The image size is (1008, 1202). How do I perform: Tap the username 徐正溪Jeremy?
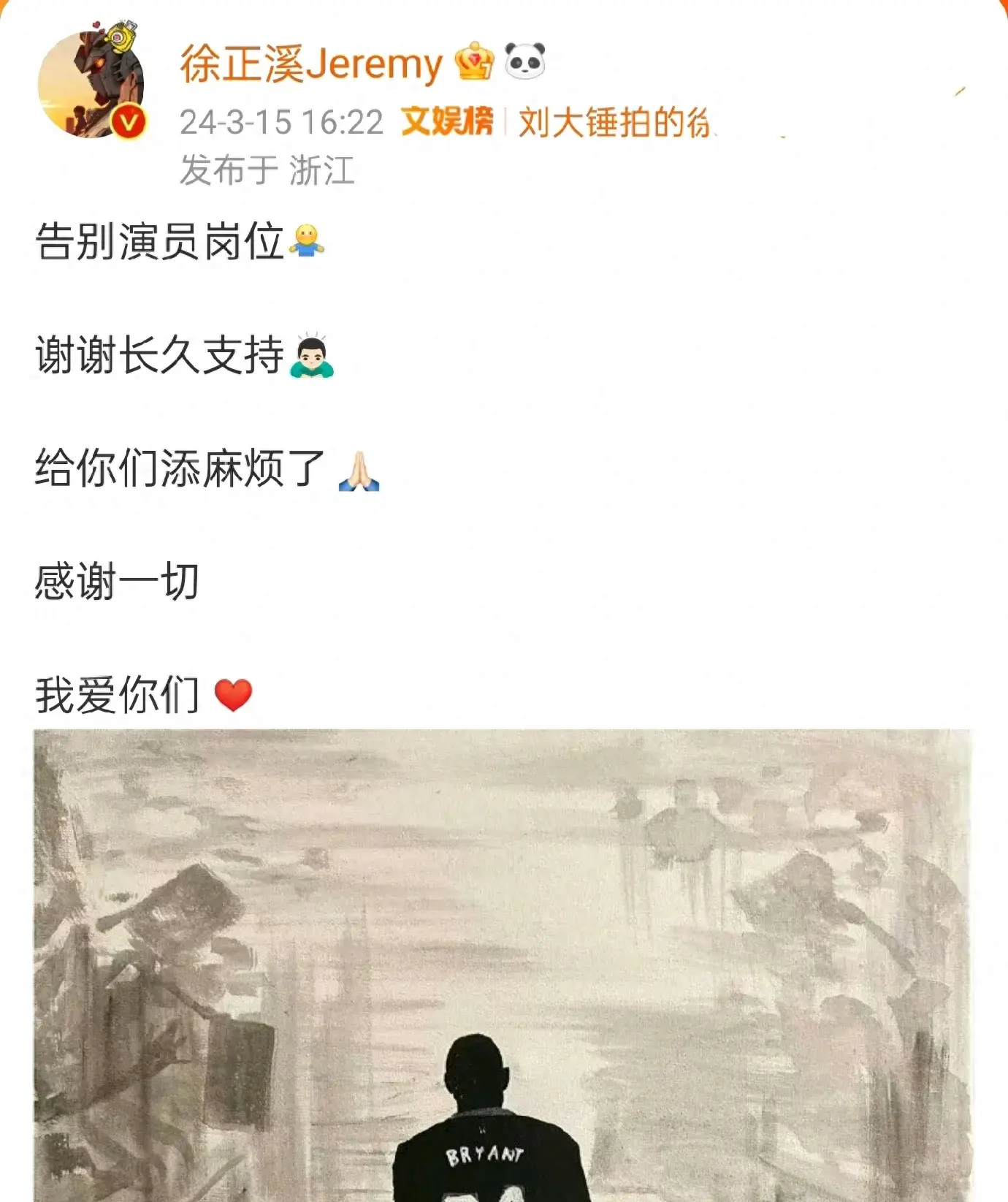311,64
